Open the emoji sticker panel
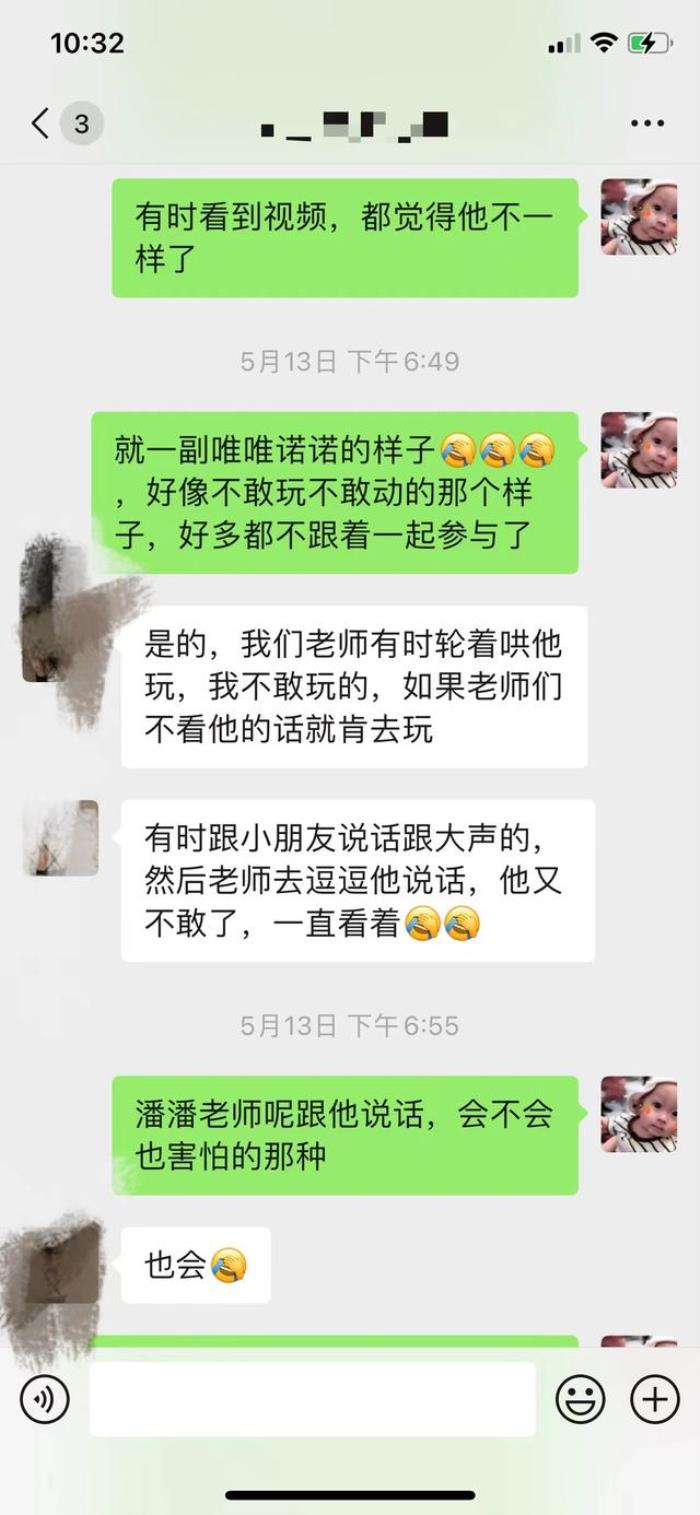This screenshot has height=1515, width=700. click(580, 1398)
